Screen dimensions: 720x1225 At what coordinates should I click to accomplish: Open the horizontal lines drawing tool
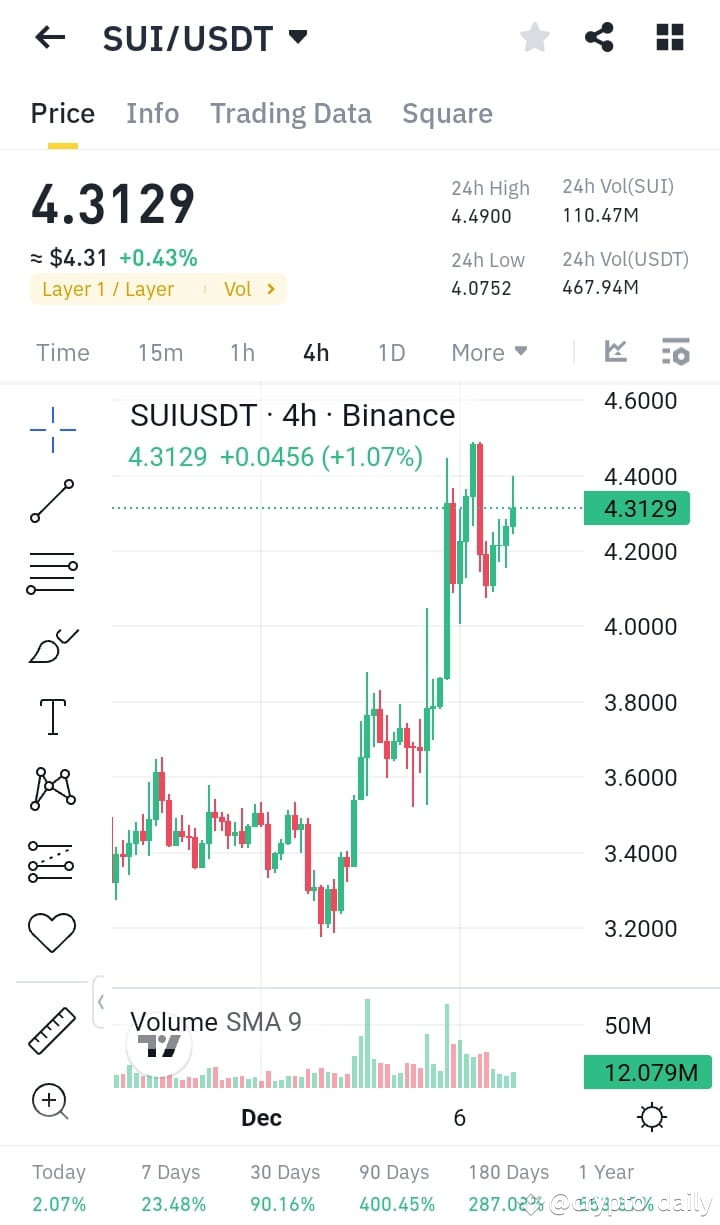(x=50, y=572)
